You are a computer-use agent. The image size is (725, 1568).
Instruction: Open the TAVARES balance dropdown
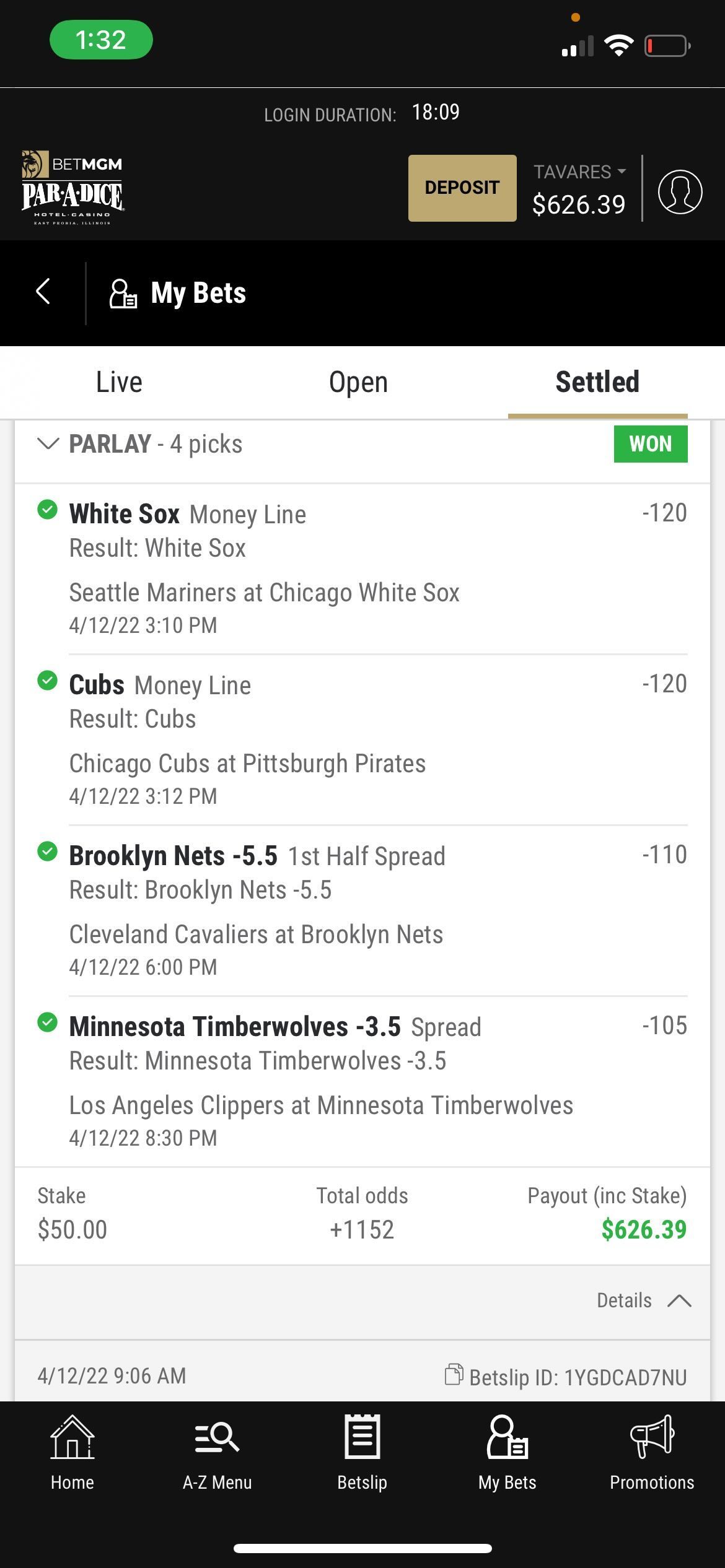(579, 172)
